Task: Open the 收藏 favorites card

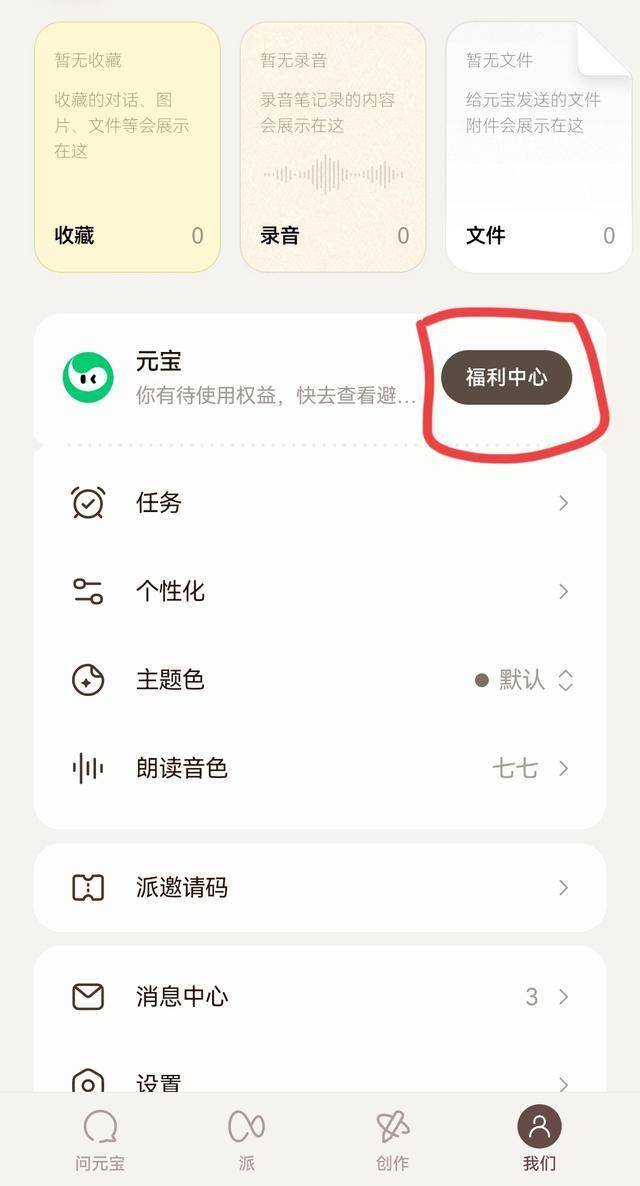Action: pyautogui.click(x=127, y=147)
